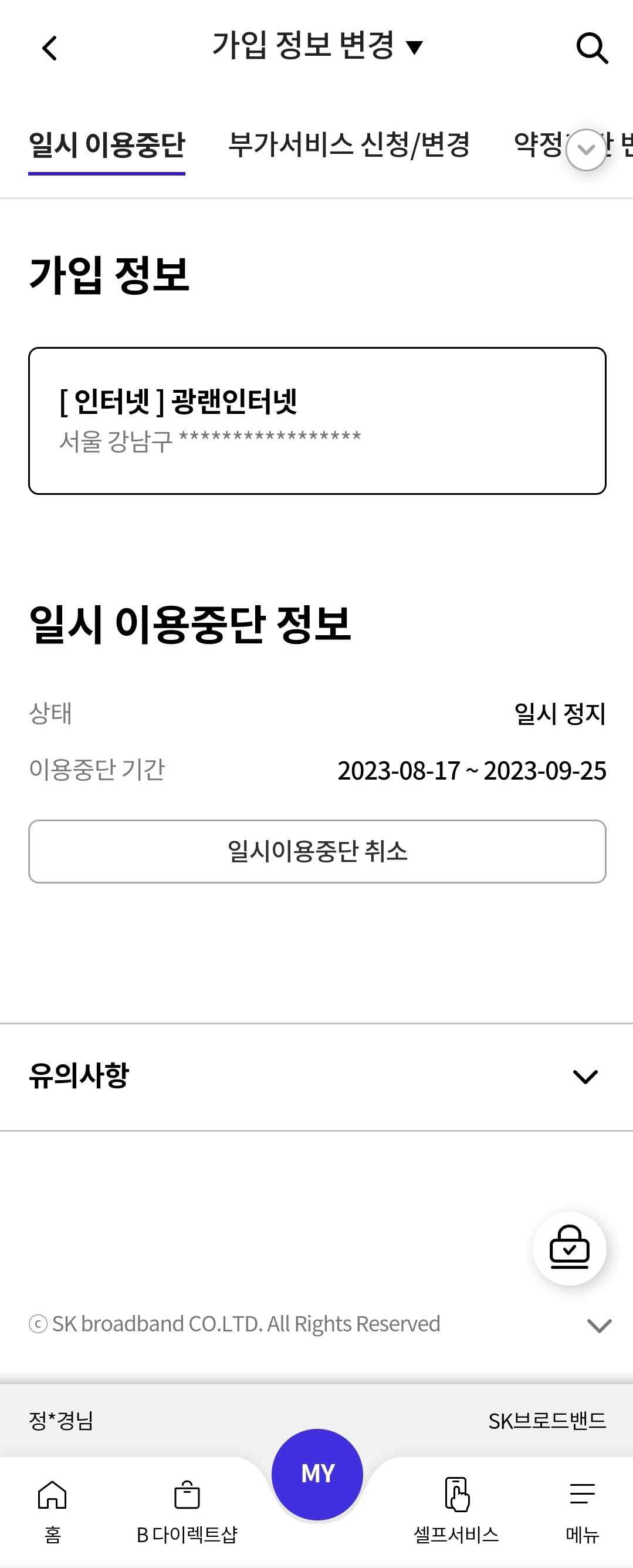Switch to the 부가서비스 신청/변경 tab

348,145
